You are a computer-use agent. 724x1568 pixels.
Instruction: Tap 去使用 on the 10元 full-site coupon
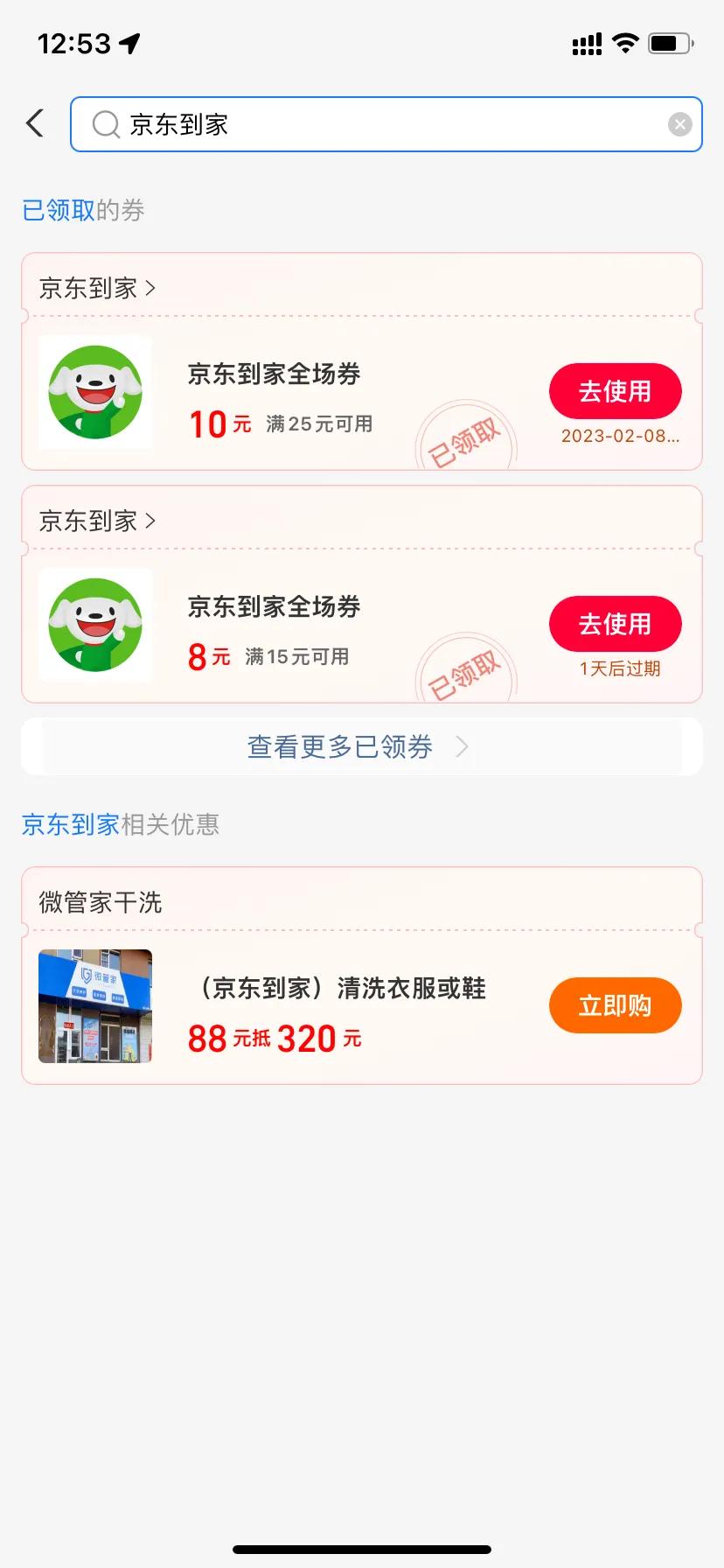(x=616, y=391)
